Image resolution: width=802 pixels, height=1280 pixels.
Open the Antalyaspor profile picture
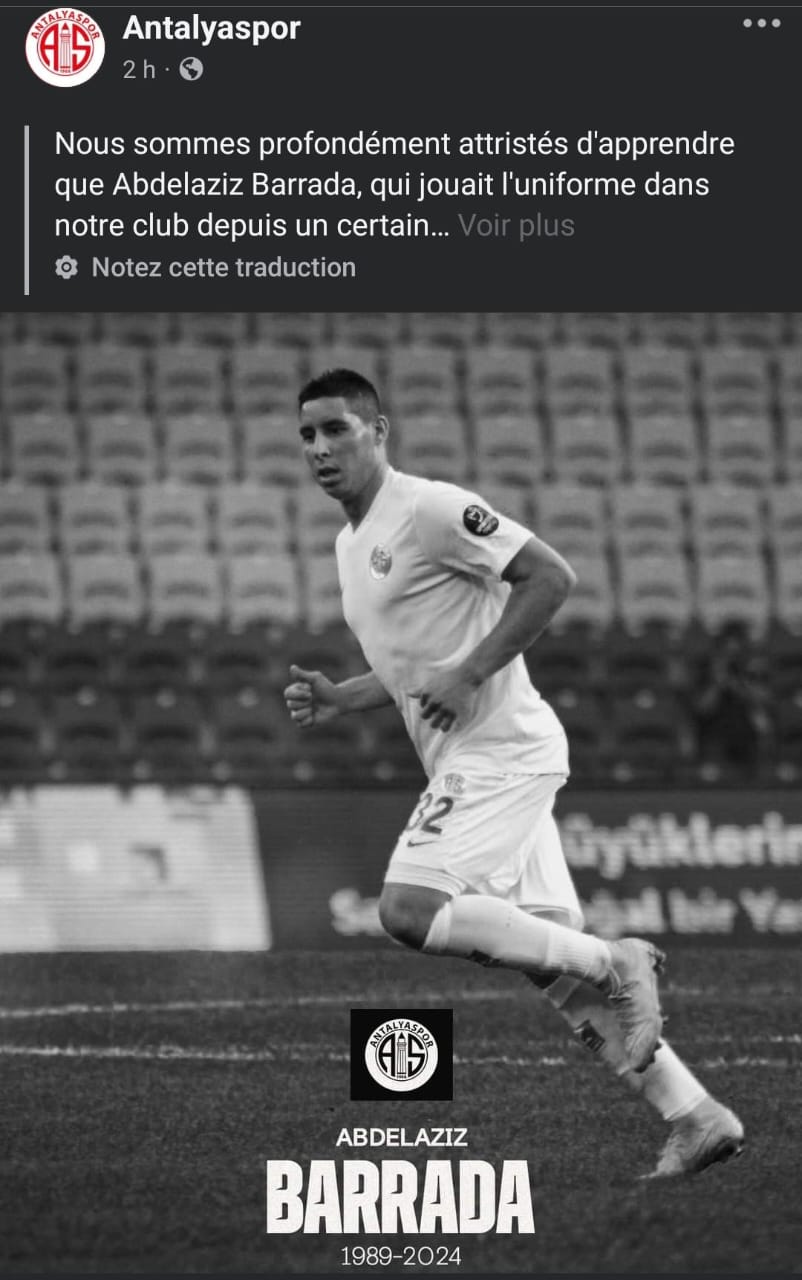[x=65, y=47]
